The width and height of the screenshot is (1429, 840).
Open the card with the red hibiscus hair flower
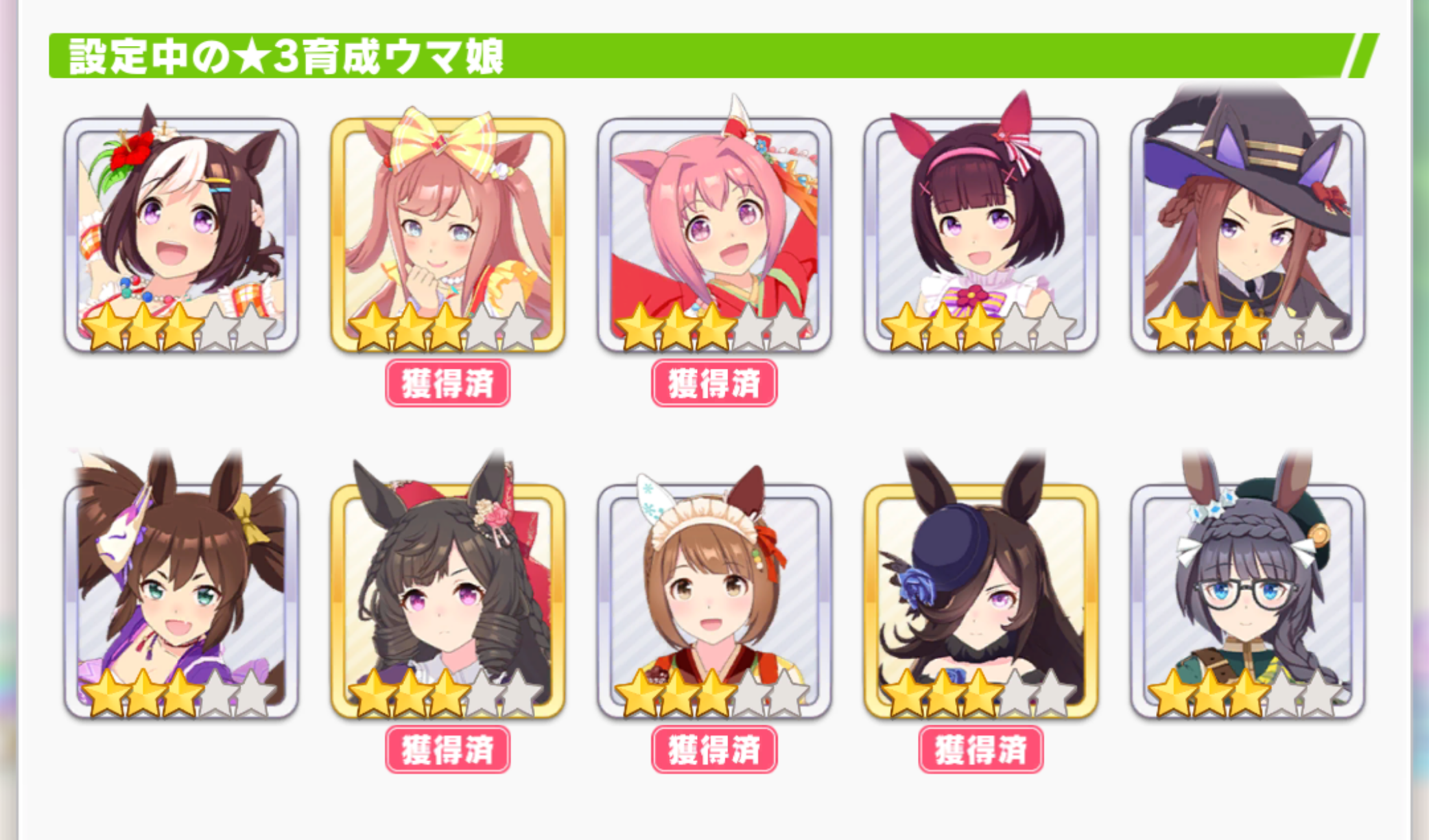point(181,235)
